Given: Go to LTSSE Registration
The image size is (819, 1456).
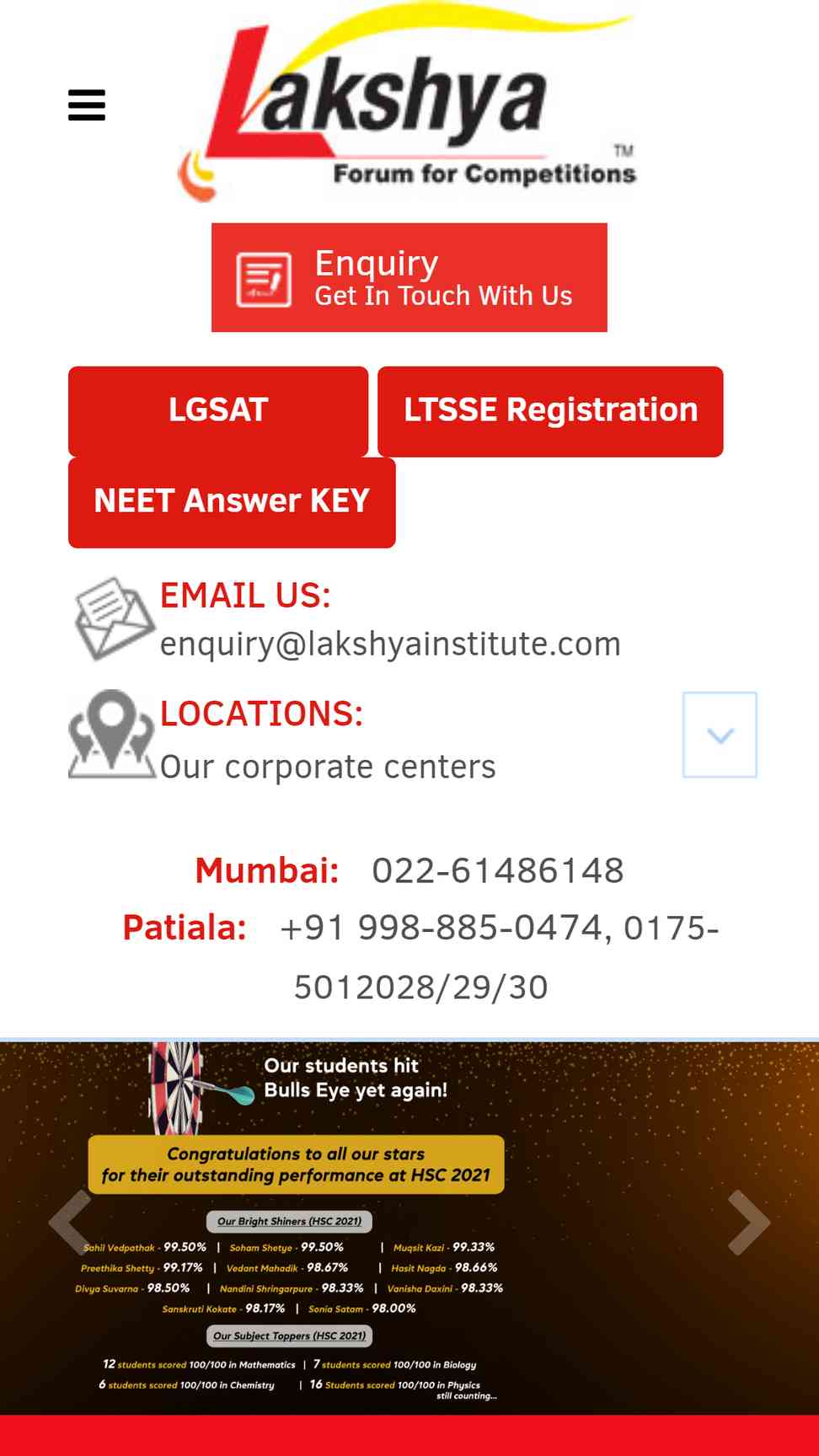Looking at the screenshot, I should click(x=550, y=411).
